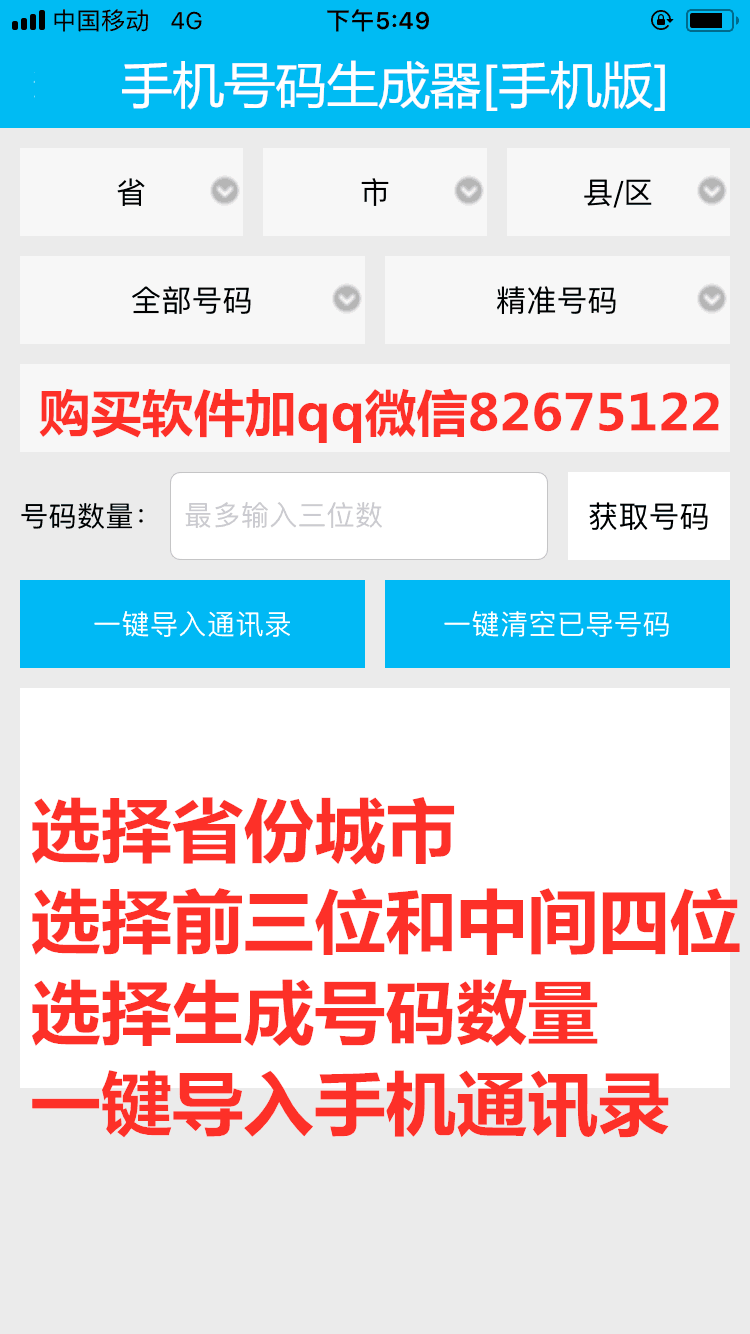The image size is (750, 1334).
Task: Tap the 获取号码 button
Action: click(648, 516)
